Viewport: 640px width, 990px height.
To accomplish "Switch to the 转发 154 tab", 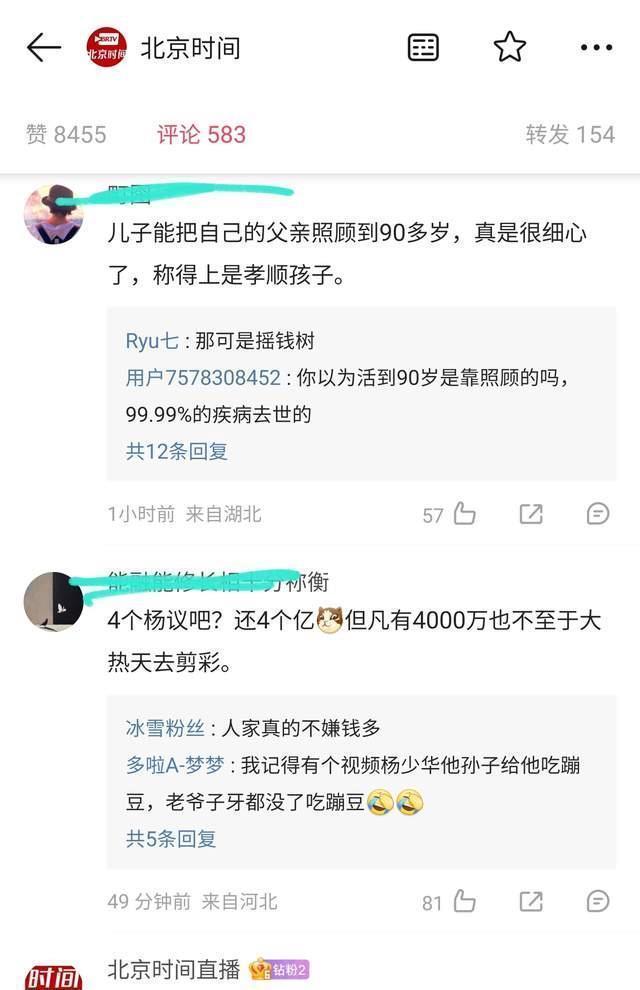I will point(570,134).
